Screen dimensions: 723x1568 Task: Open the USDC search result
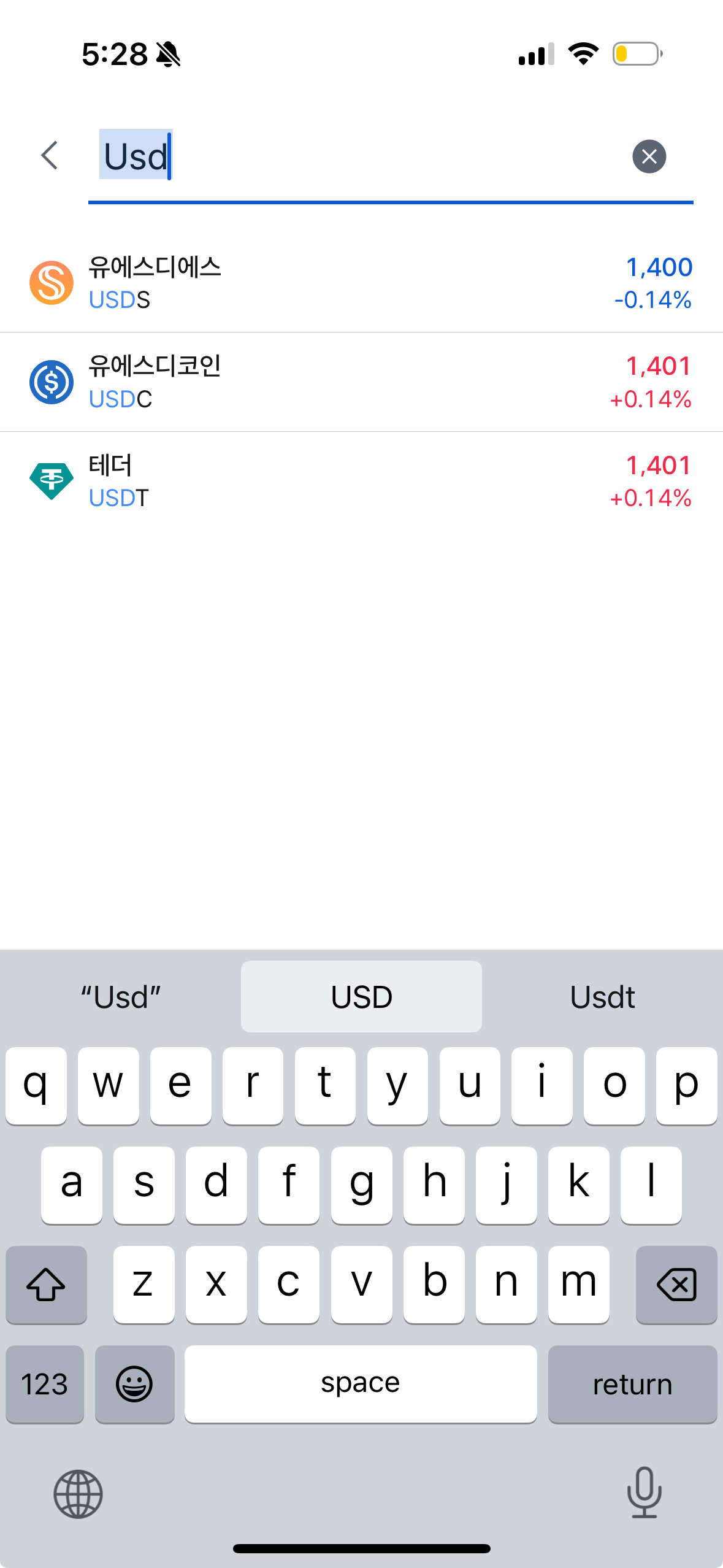click(361, 382)
